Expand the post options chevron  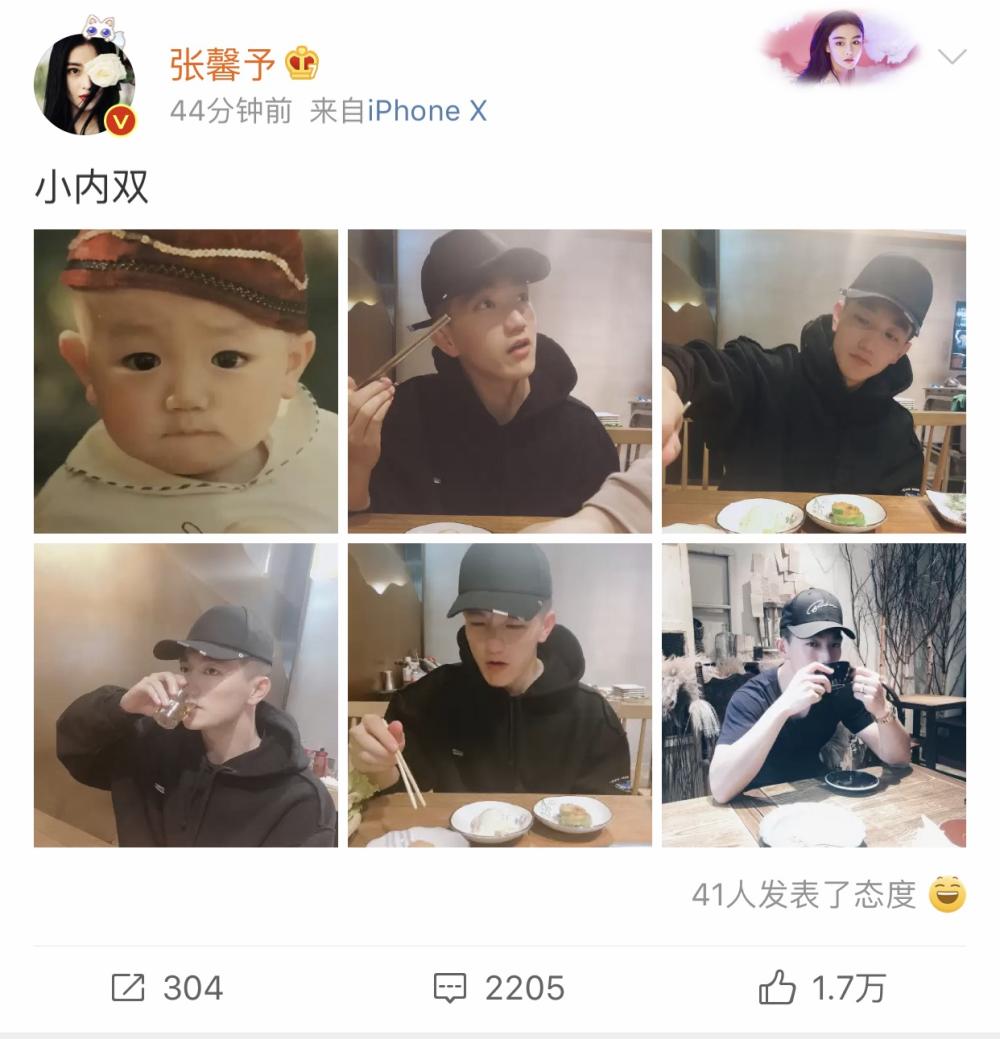click(x=951, y=57)
